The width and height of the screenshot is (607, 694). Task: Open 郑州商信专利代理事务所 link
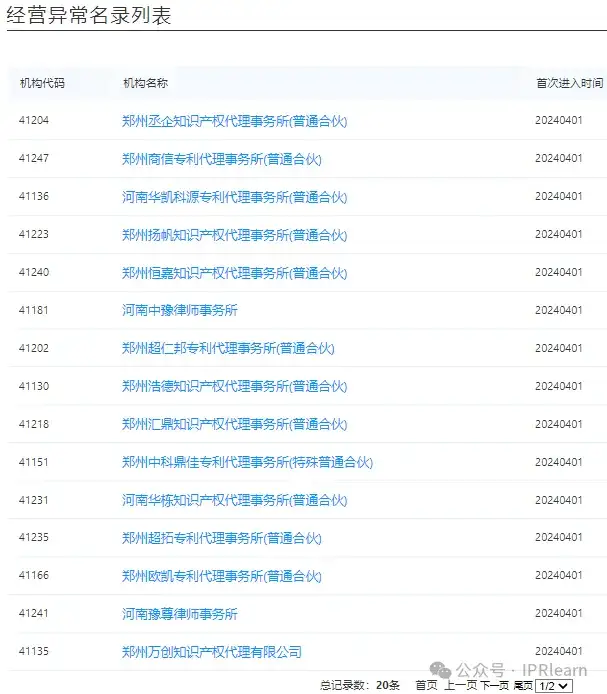pos(221,159)
